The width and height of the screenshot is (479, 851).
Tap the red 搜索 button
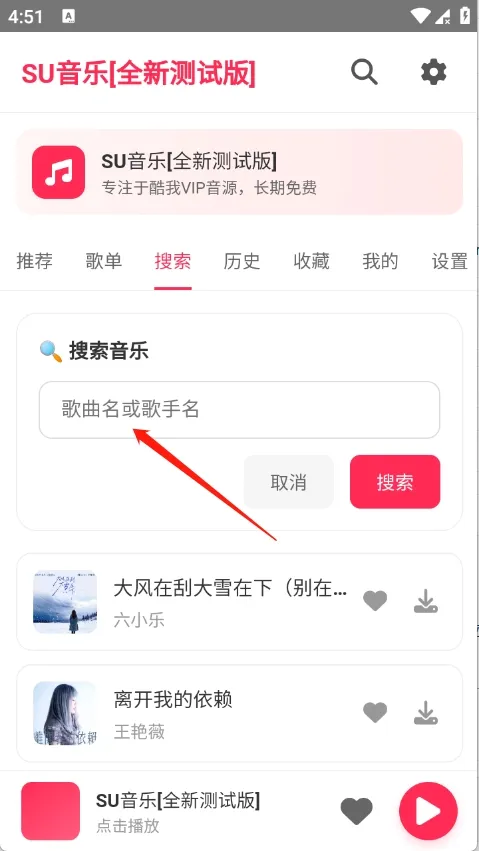395,482
